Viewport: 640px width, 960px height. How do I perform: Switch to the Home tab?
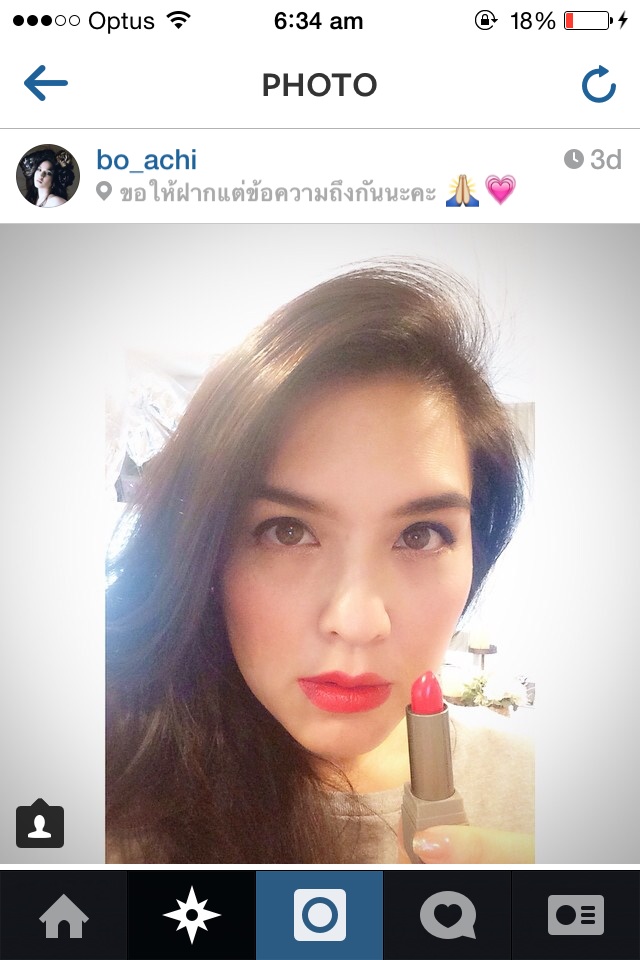point(64,915)
